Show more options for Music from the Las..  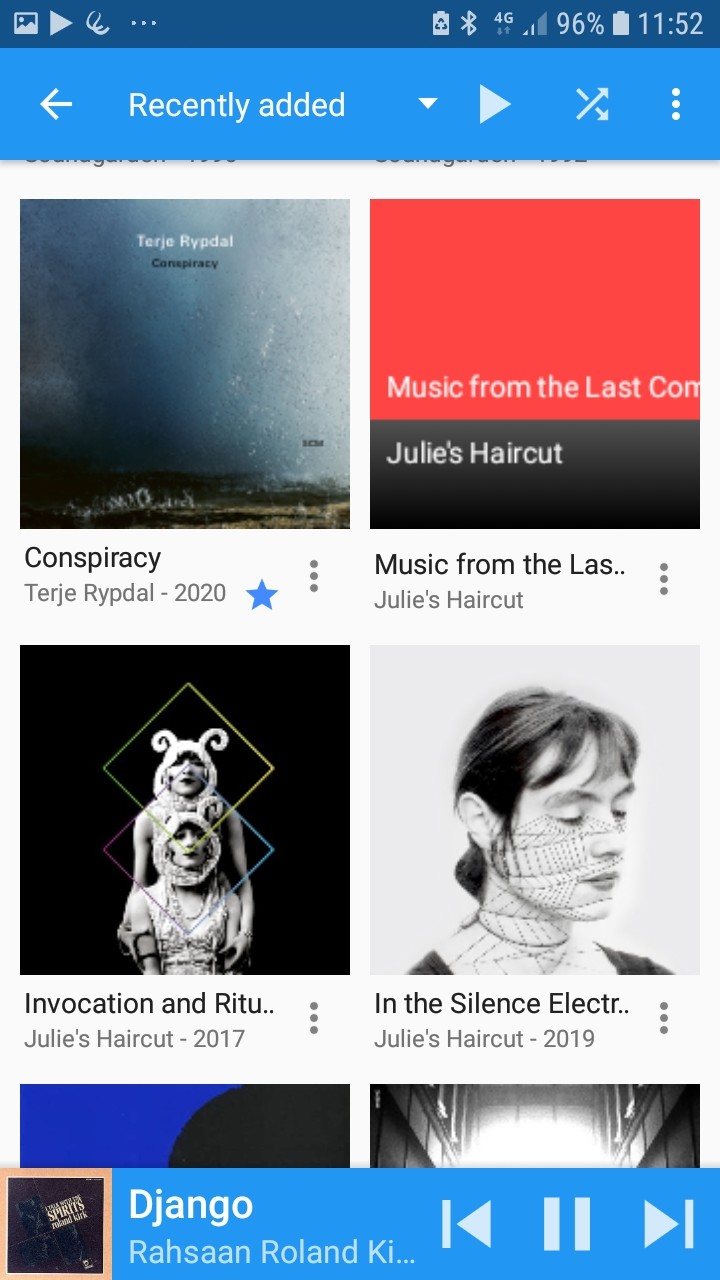(664, 579)
